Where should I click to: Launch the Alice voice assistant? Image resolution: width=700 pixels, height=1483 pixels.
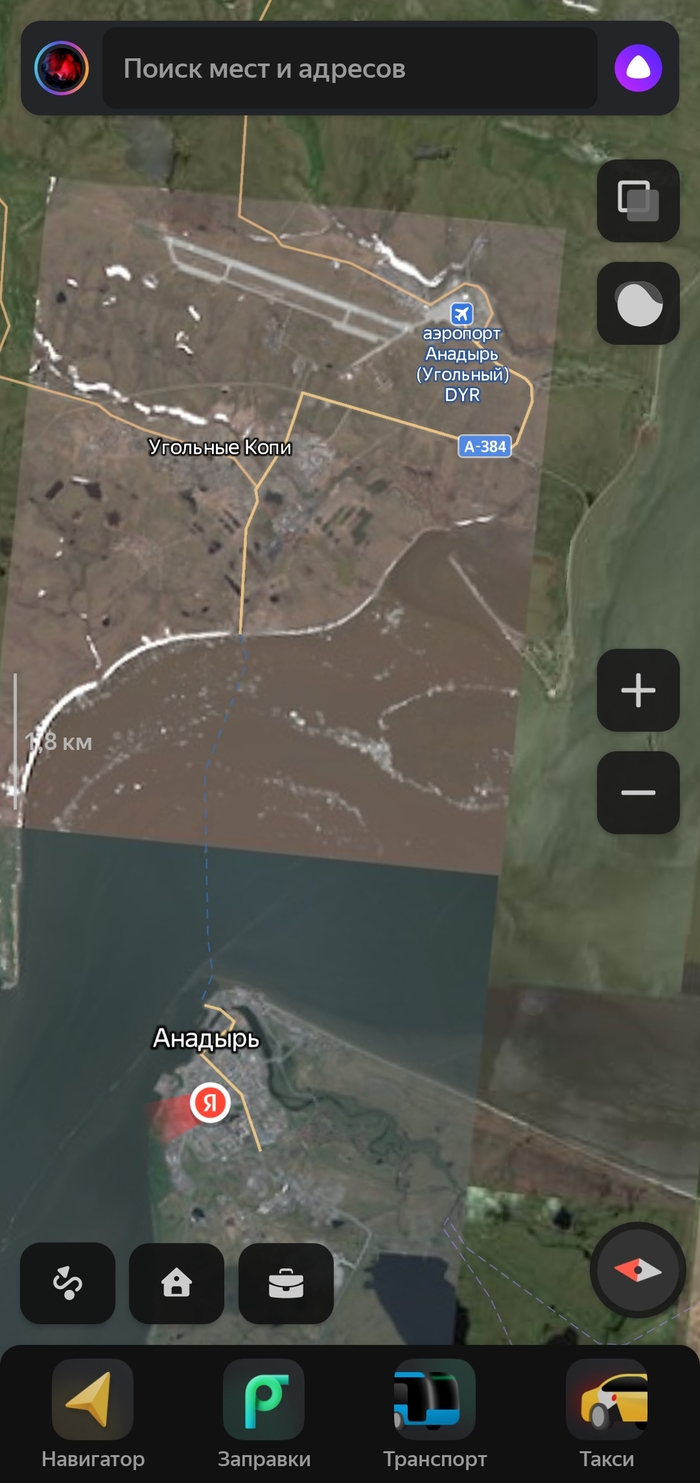(x=637, y=69)
